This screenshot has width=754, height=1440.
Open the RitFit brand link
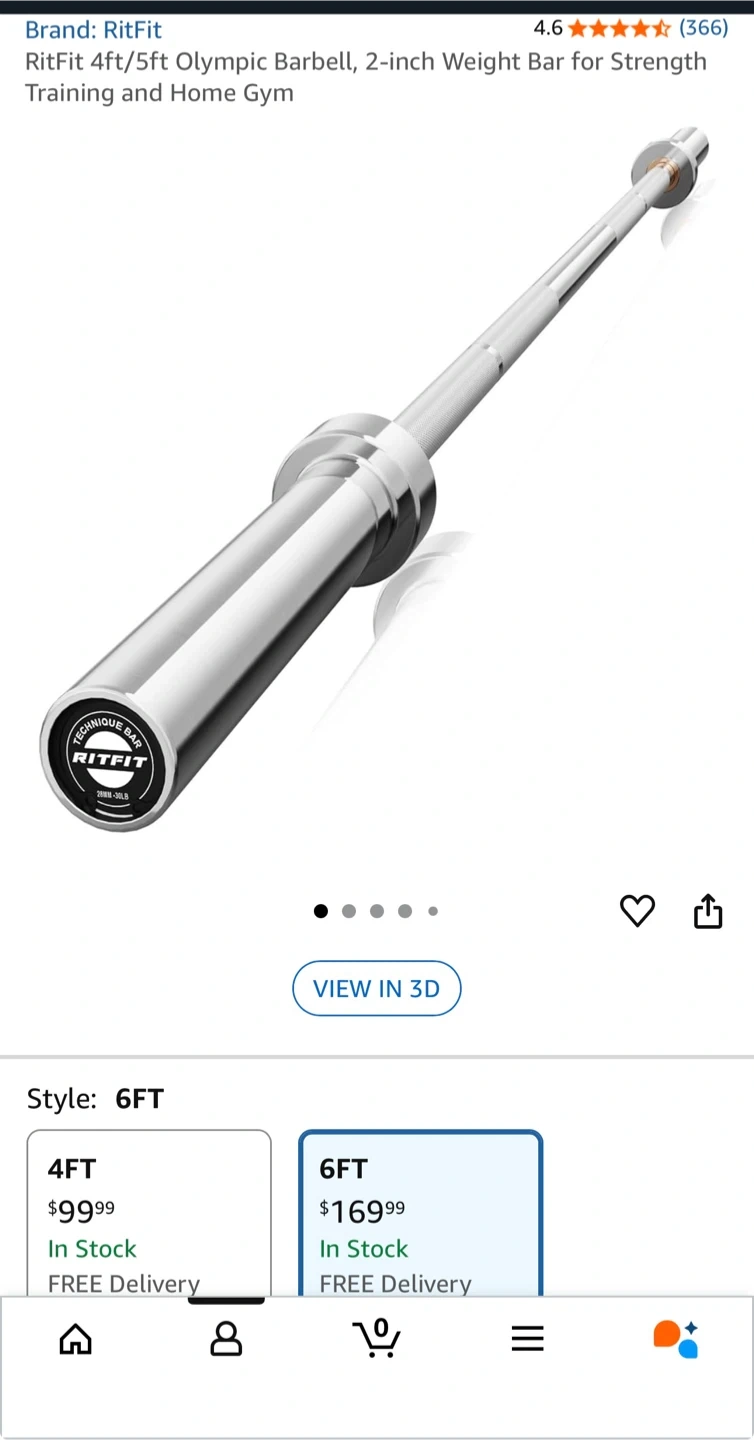pyautogui.click(x=93, y=30)
